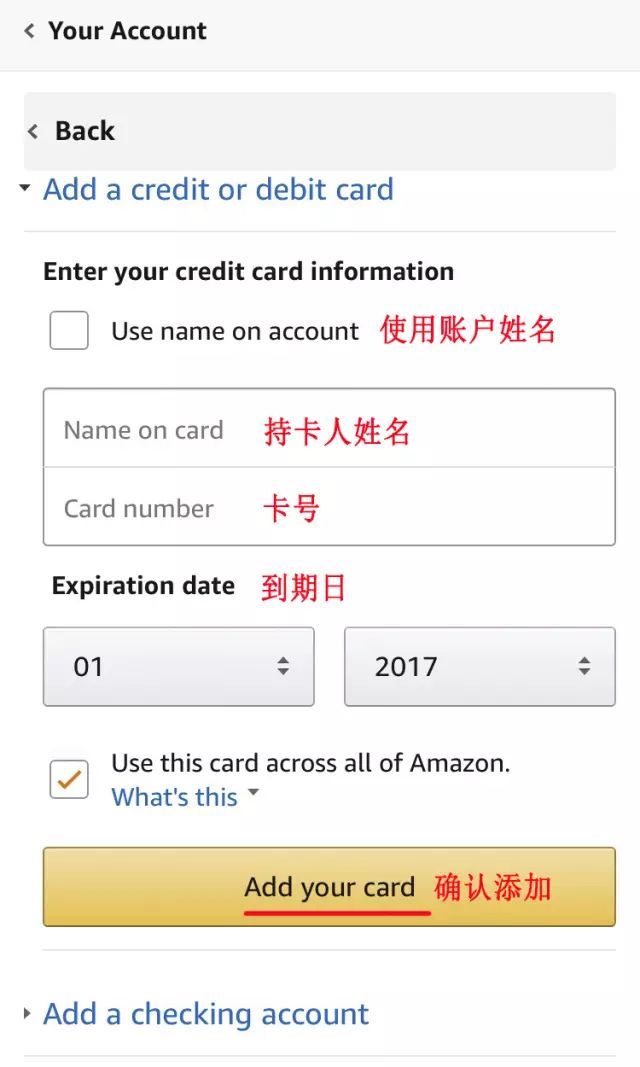Expand Add a checking account
Screen dimensions: 640x1067
pos(205,1014)
